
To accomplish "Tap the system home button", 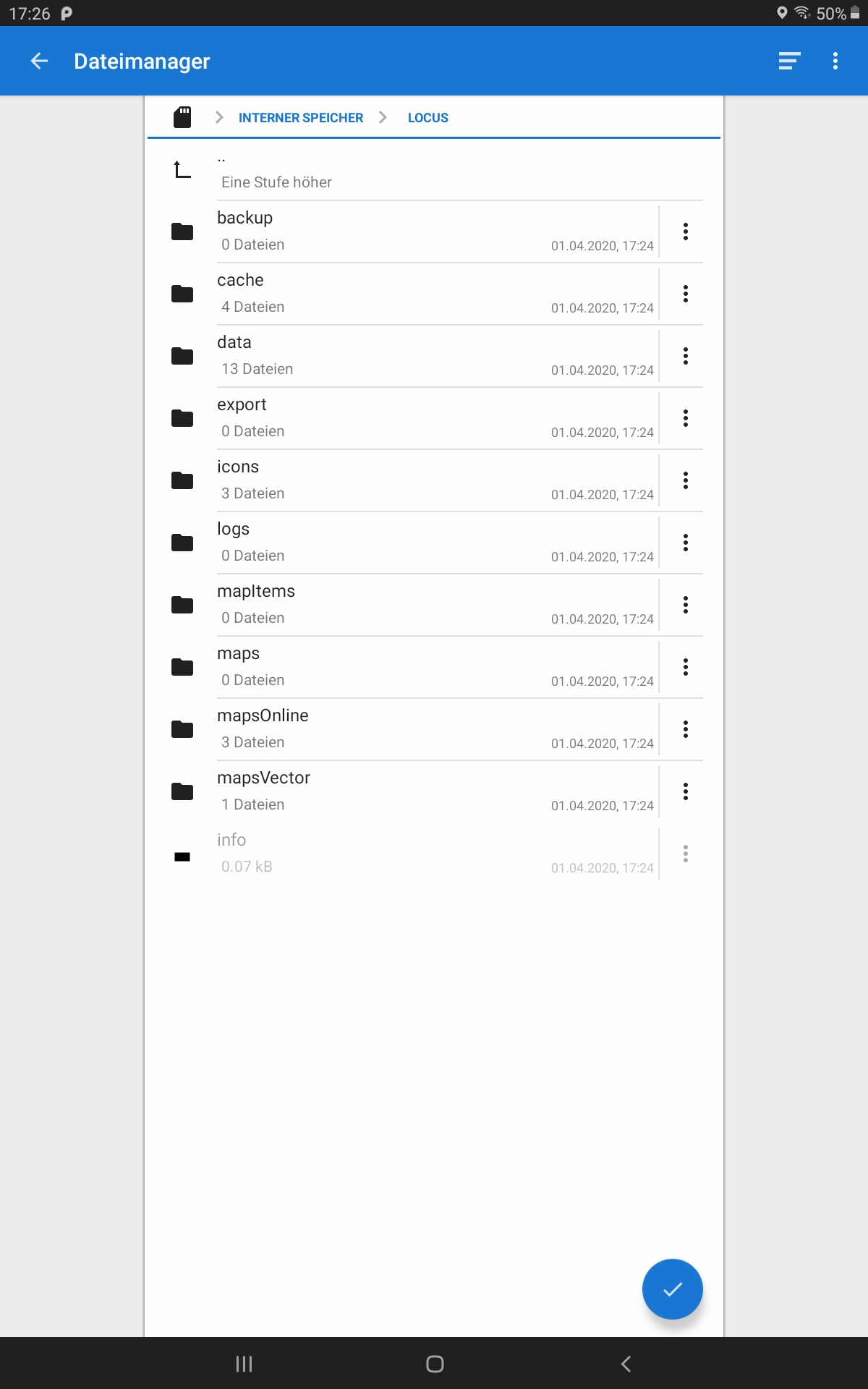I will tap(435, 1364).
